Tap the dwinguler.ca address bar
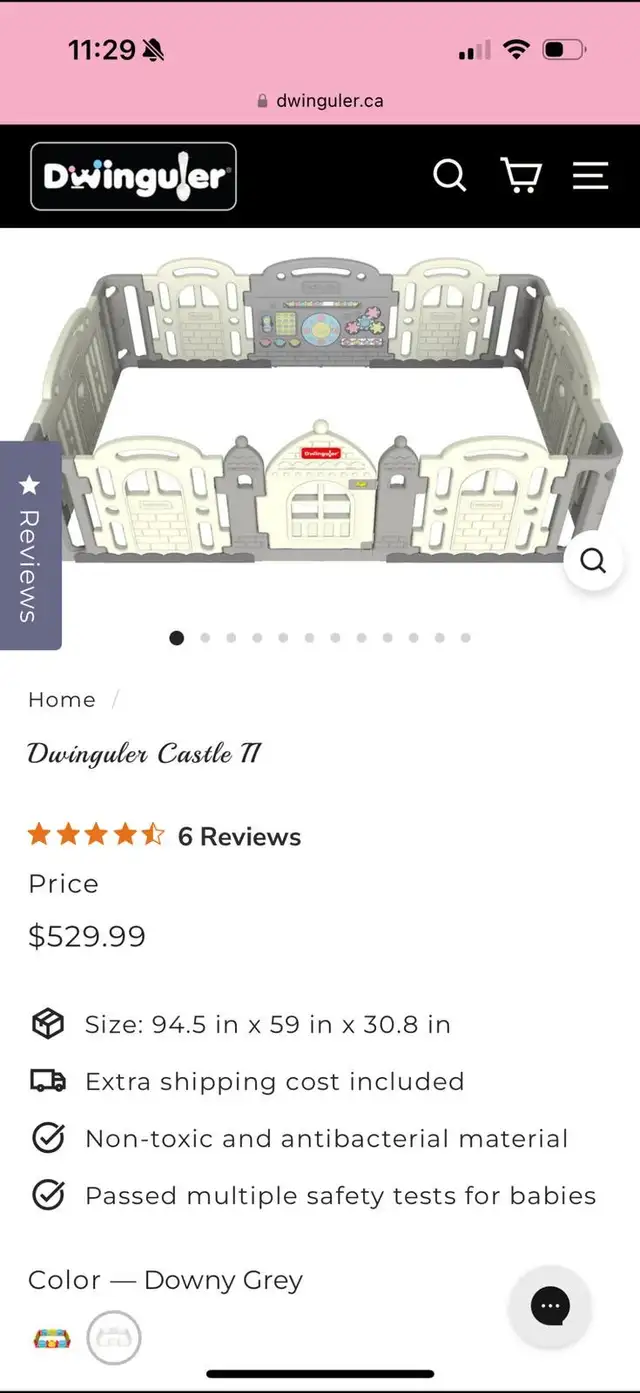The height and width of the screenshot is (1393, 640). click(x=320, y=101)
